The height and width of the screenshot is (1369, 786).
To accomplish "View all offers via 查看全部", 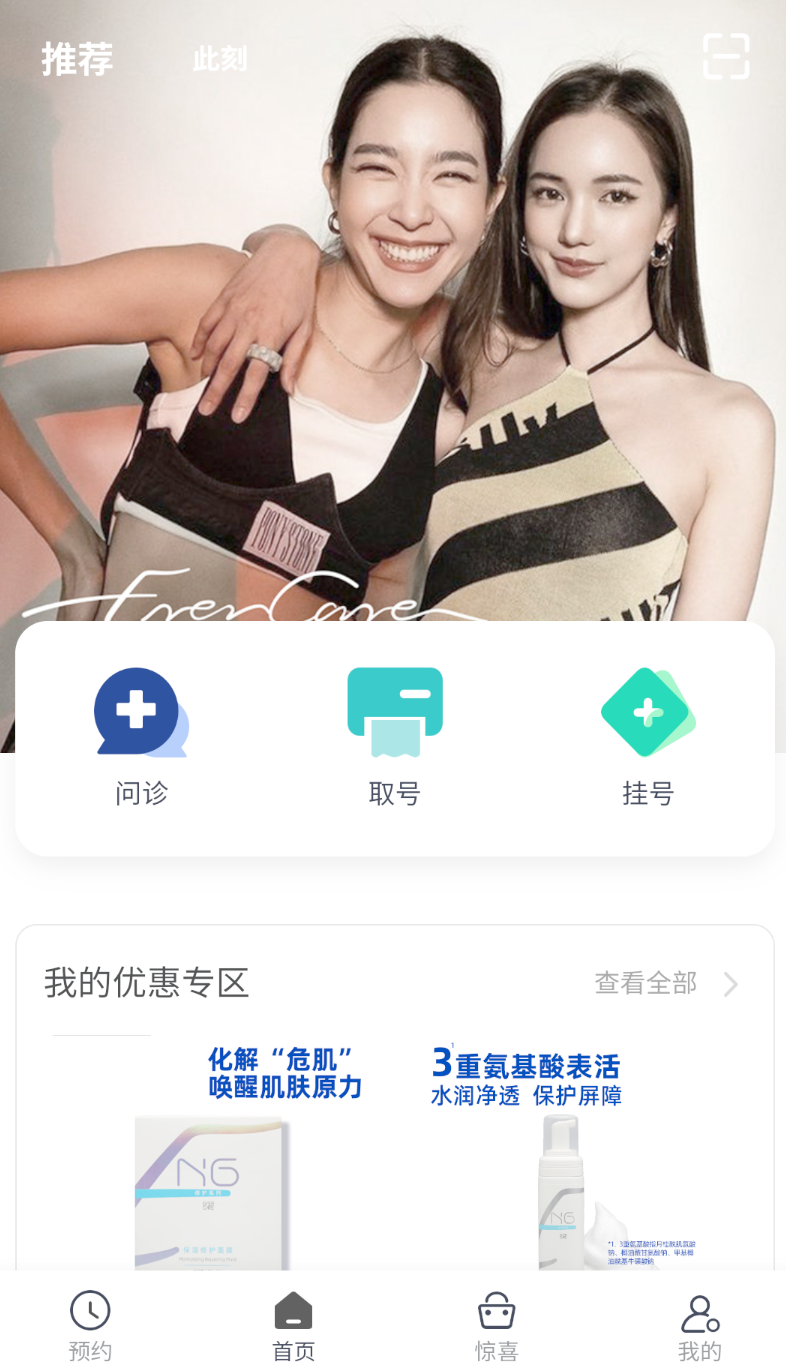I will pos(667,984).
